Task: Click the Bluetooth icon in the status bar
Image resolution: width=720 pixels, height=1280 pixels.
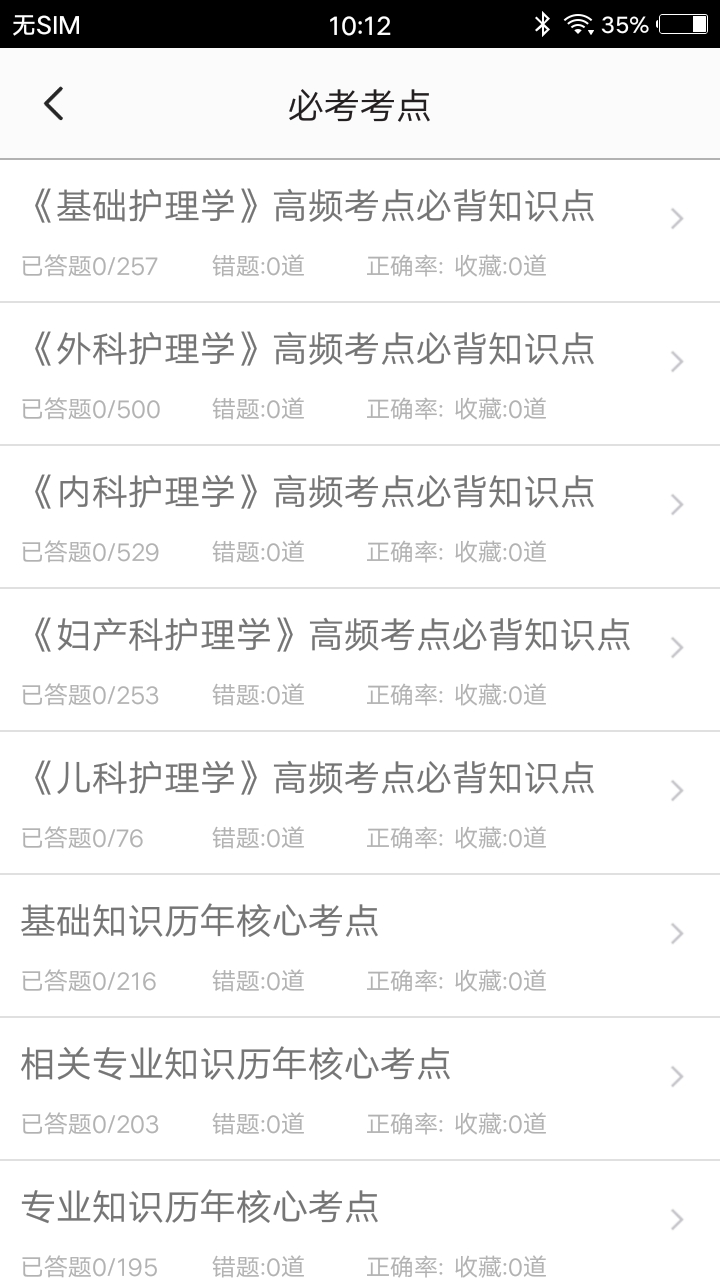Action: pyautogui.click(x=543, y=22)
